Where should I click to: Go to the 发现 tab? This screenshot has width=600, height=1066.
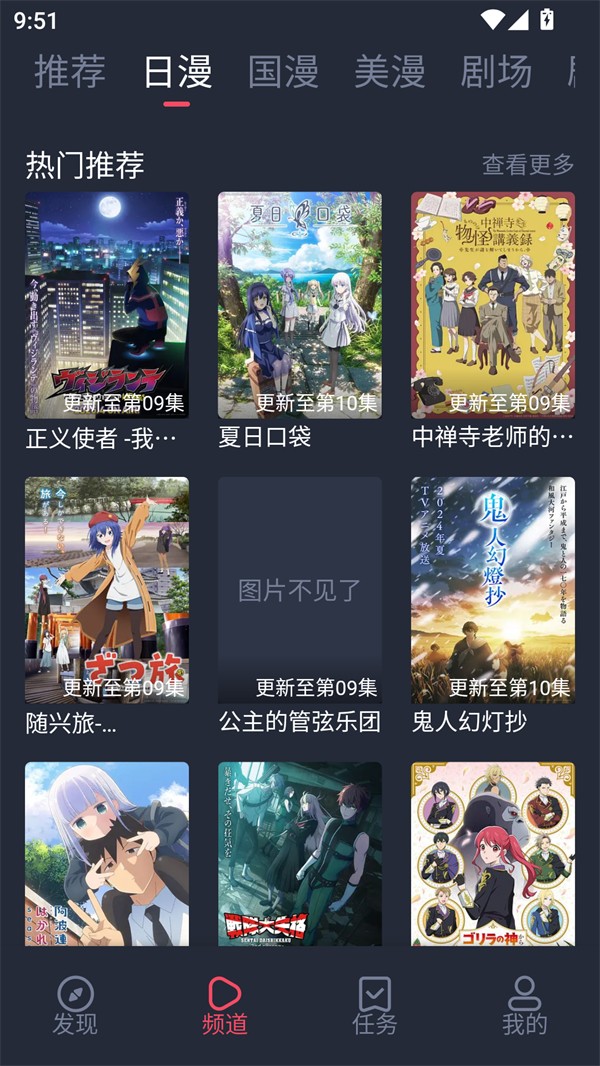(75, 1004)
